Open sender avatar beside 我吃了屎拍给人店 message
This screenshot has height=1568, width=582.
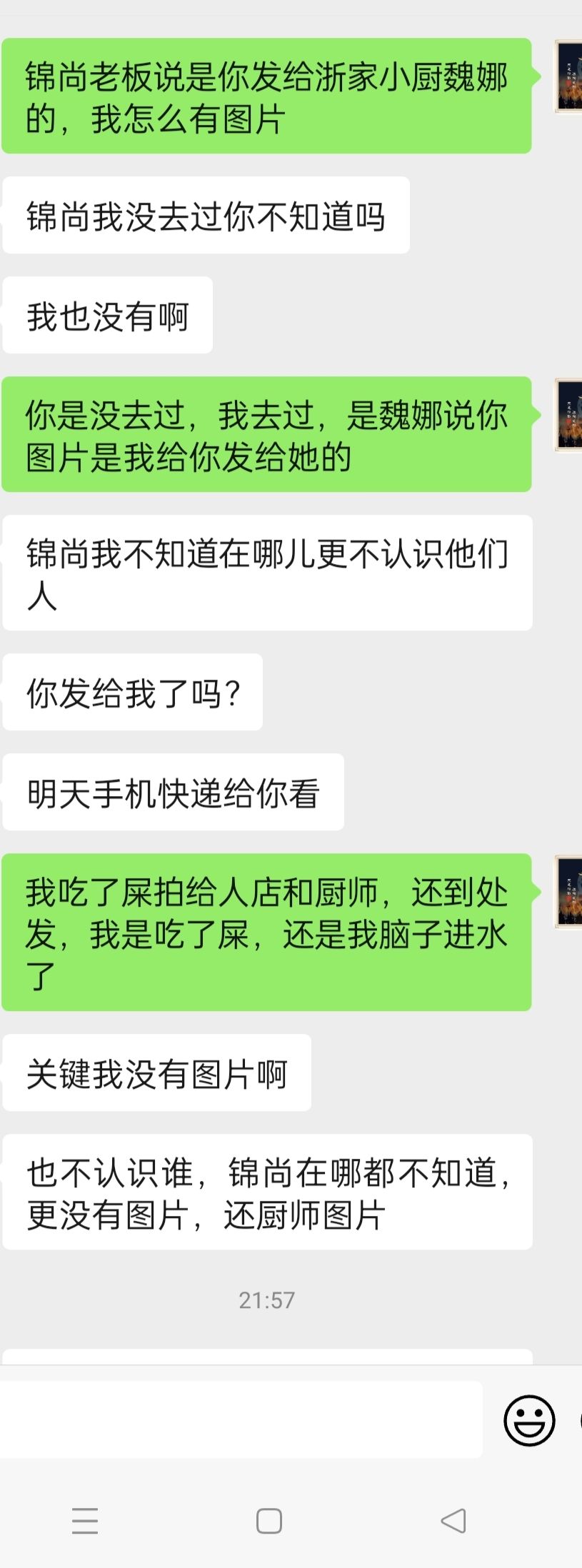point(568,892)
